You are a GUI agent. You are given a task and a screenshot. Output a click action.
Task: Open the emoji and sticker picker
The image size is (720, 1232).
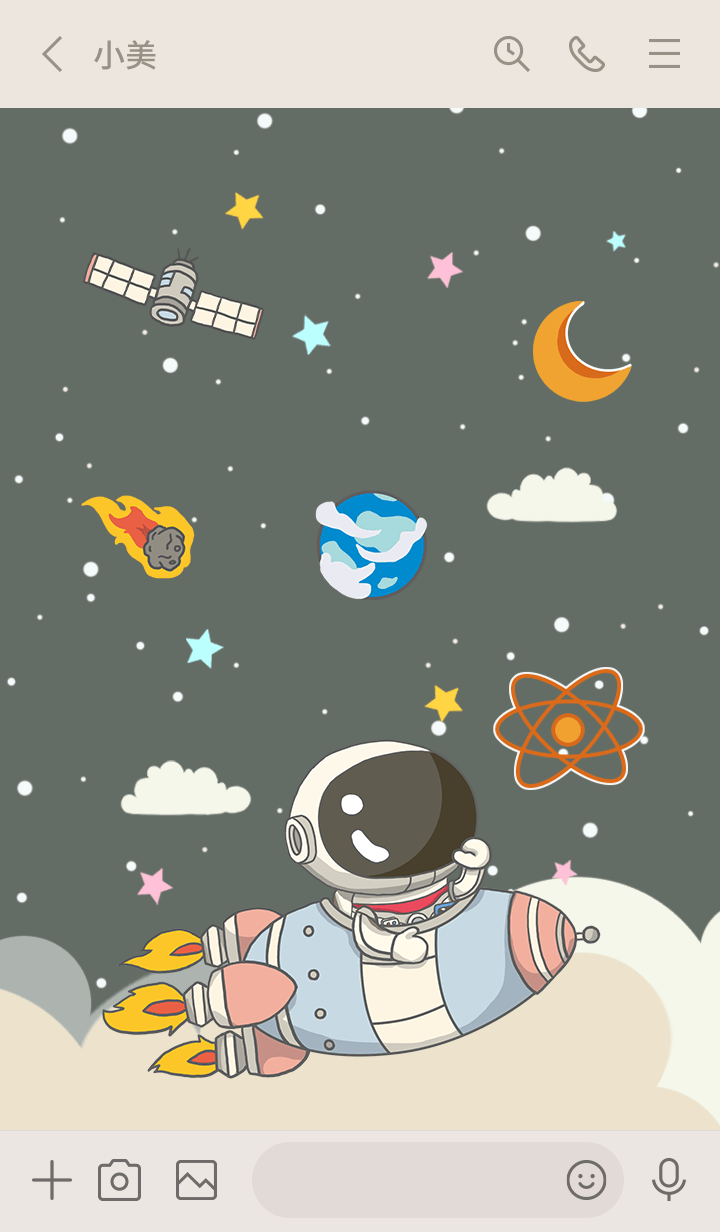(586, 1180)
